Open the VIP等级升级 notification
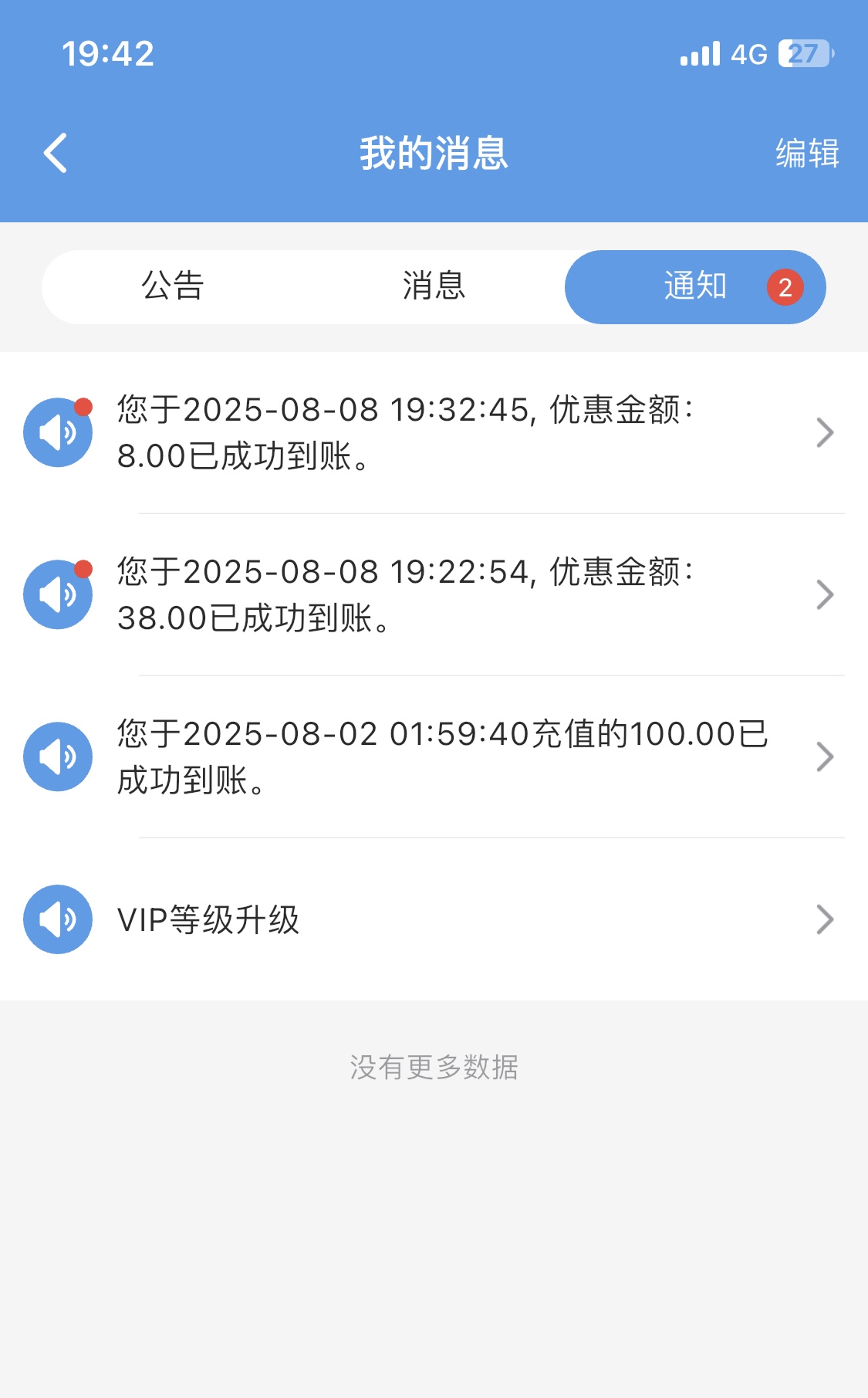Screen dimensions: 868x1398 tap(434, 919)
